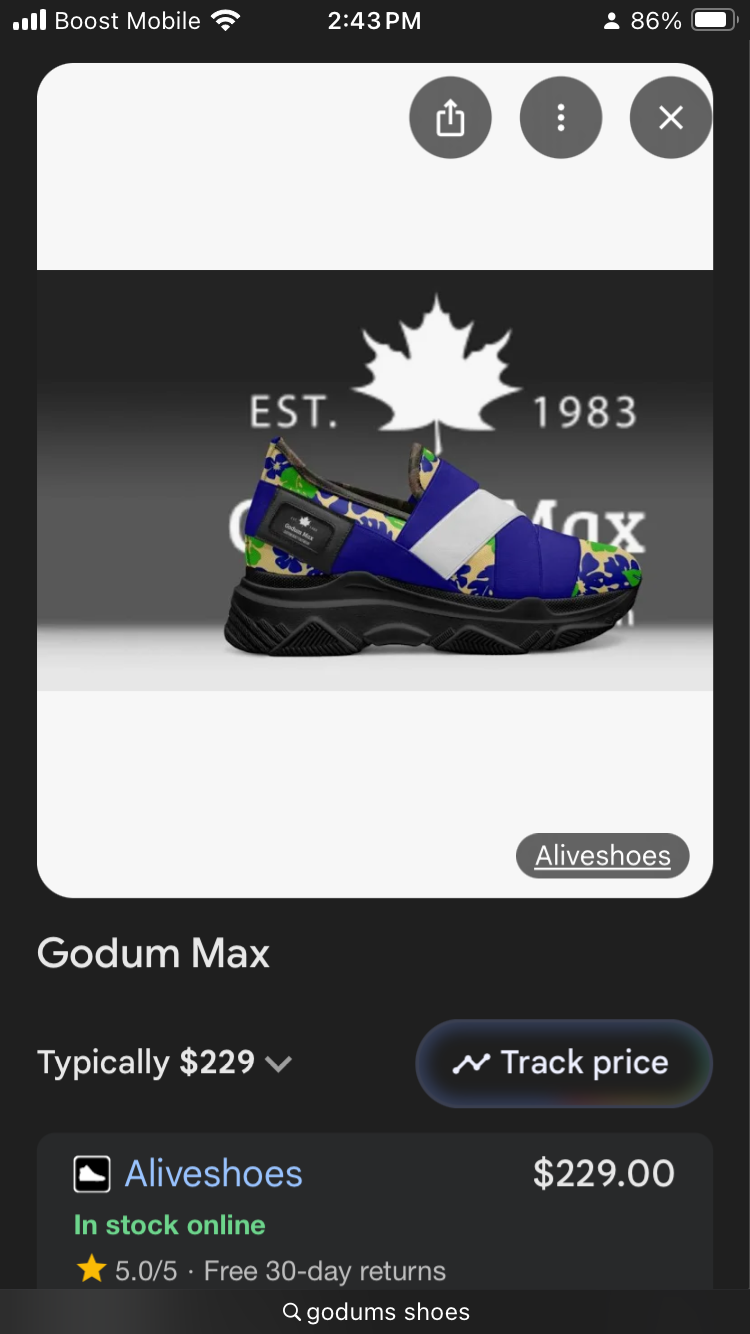Share this Godum Max product
This screenshot has width=750, height=1334.
pyautogui.click(x=450, y=118)
